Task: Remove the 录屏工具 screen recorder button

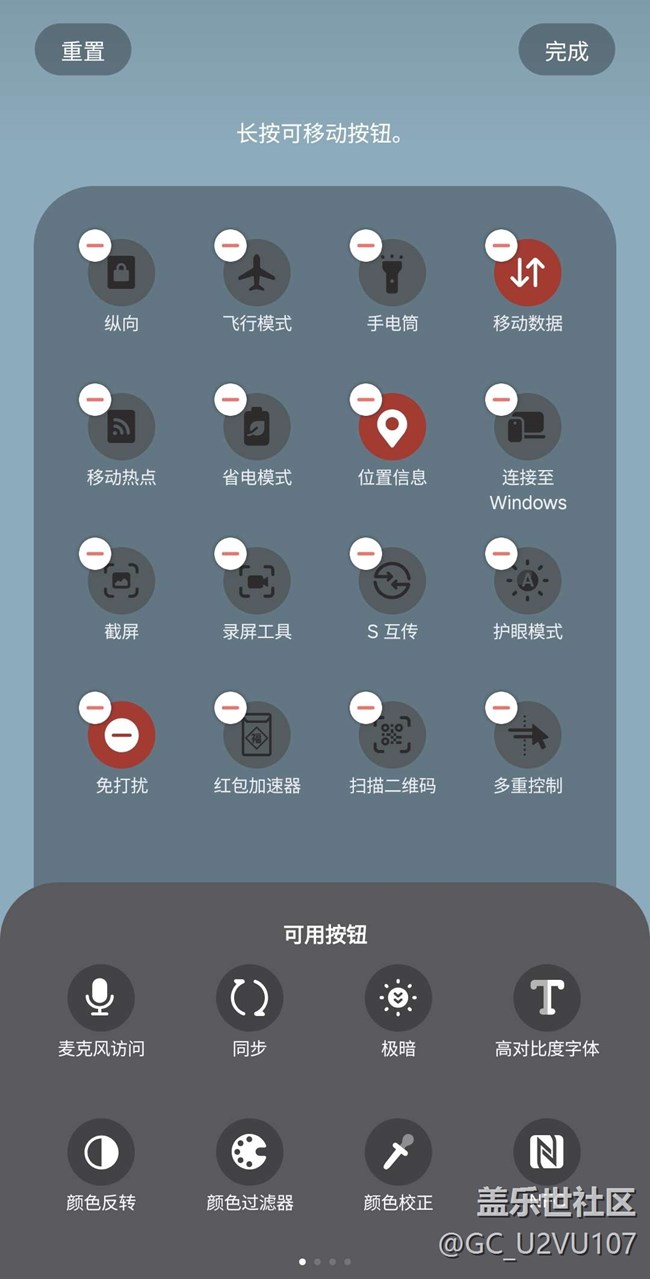Action: (x=230, y=553)
